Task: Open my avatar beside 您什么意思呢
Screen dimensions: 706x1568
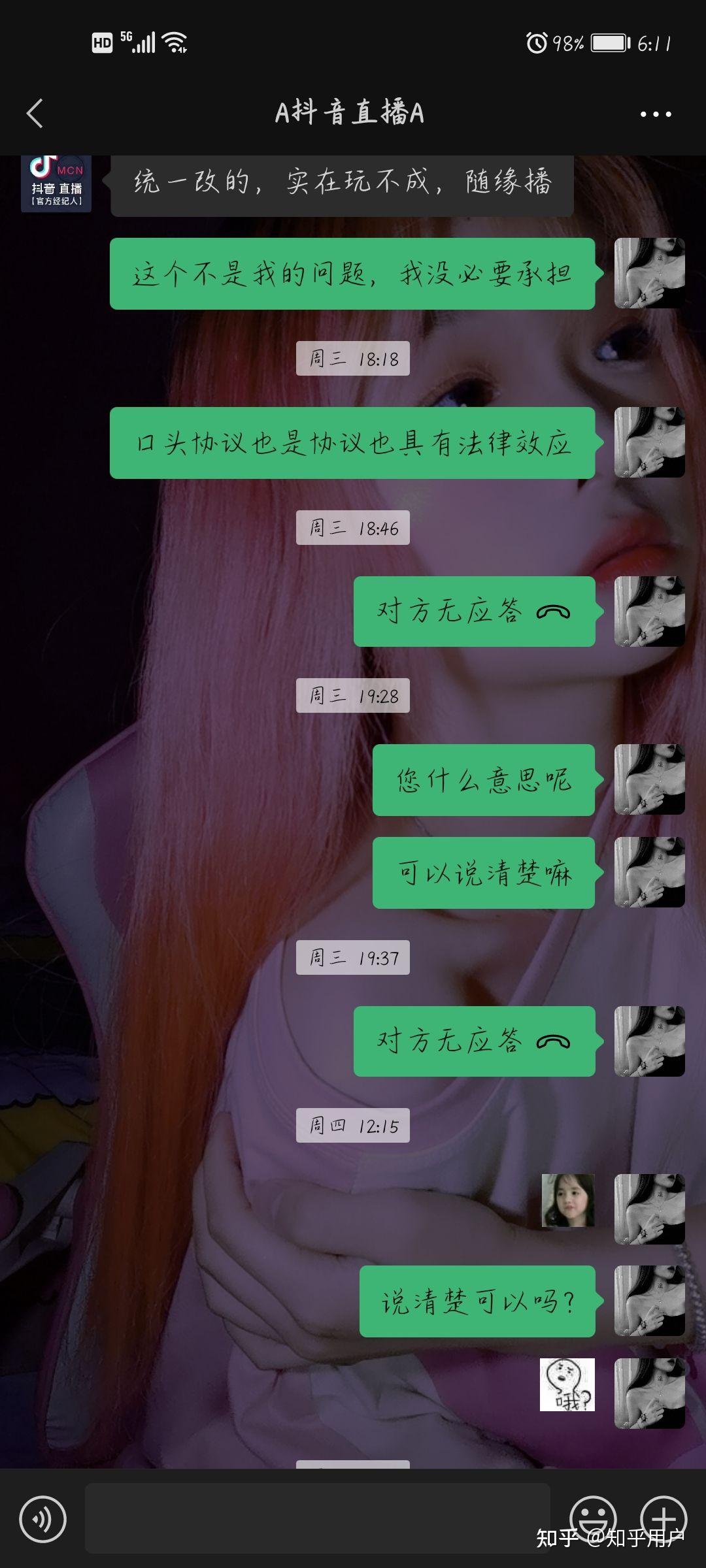Action: tap(649, 779)
